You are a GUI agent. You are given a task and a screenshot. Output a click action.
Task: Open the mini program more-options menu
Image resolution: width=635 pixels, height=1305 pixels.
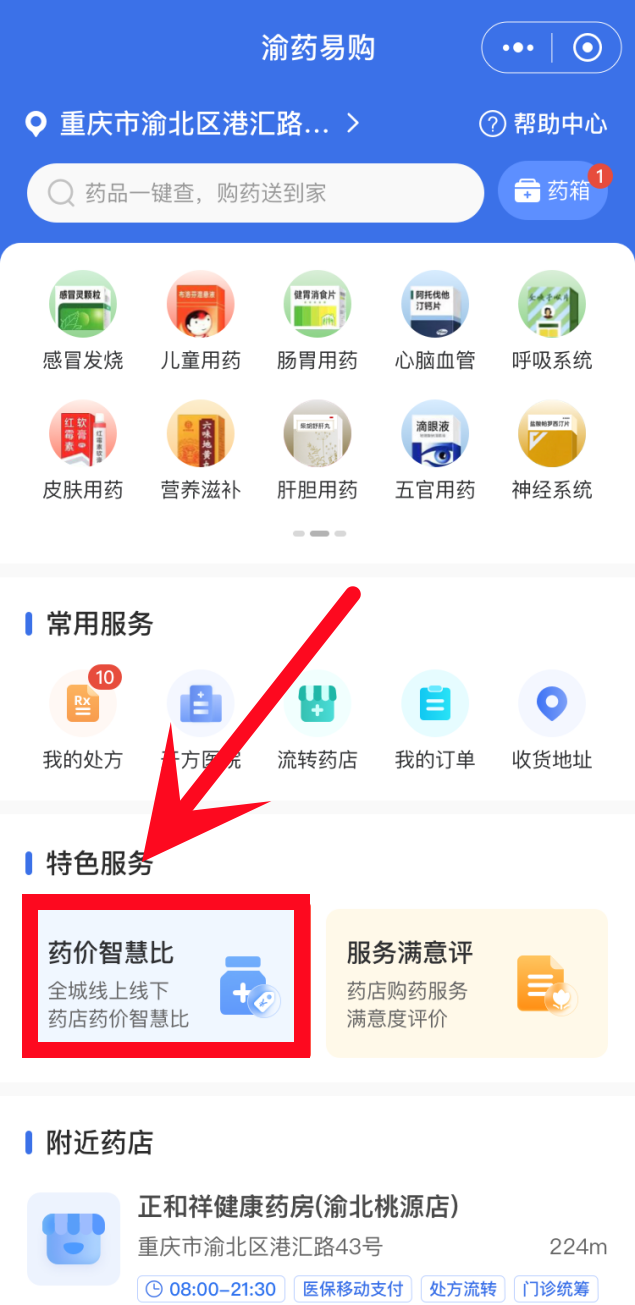[518, 47]
